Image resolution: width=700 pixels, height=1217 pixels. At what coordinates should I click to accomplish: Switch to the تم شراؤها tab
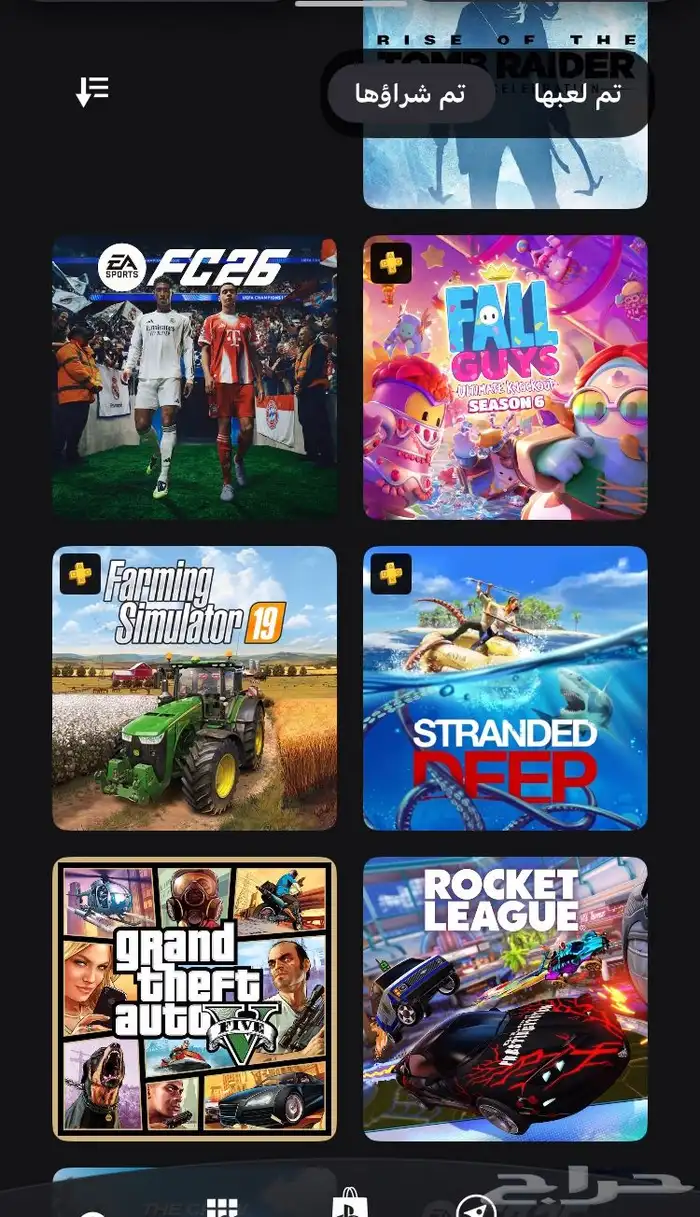click(x=410, y=94)
